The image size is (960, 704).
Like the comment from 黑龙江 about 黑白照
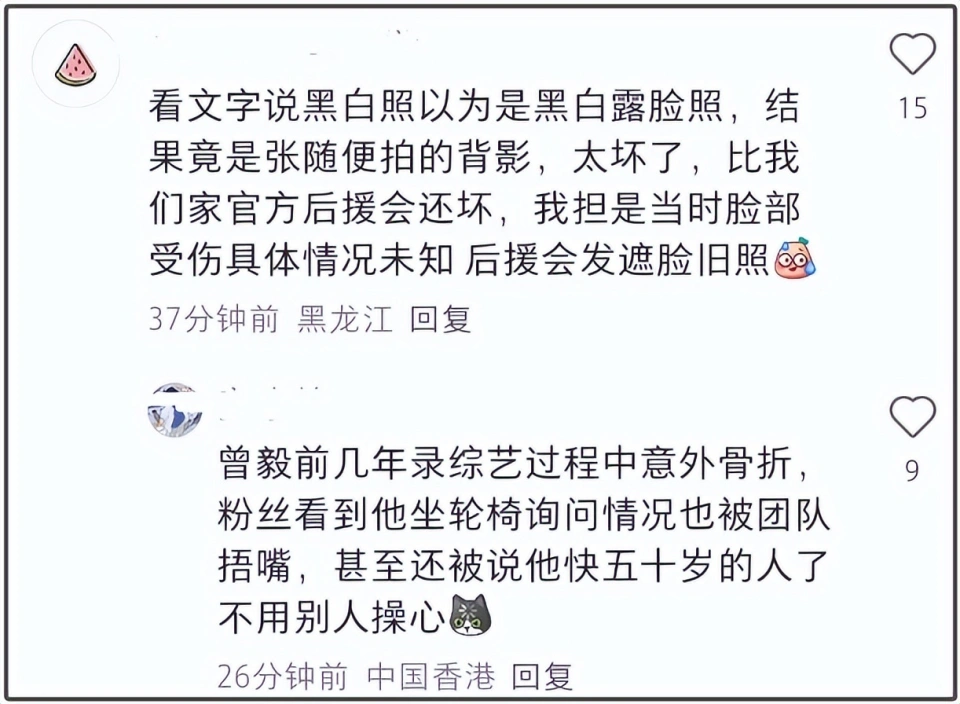[912, 55]
